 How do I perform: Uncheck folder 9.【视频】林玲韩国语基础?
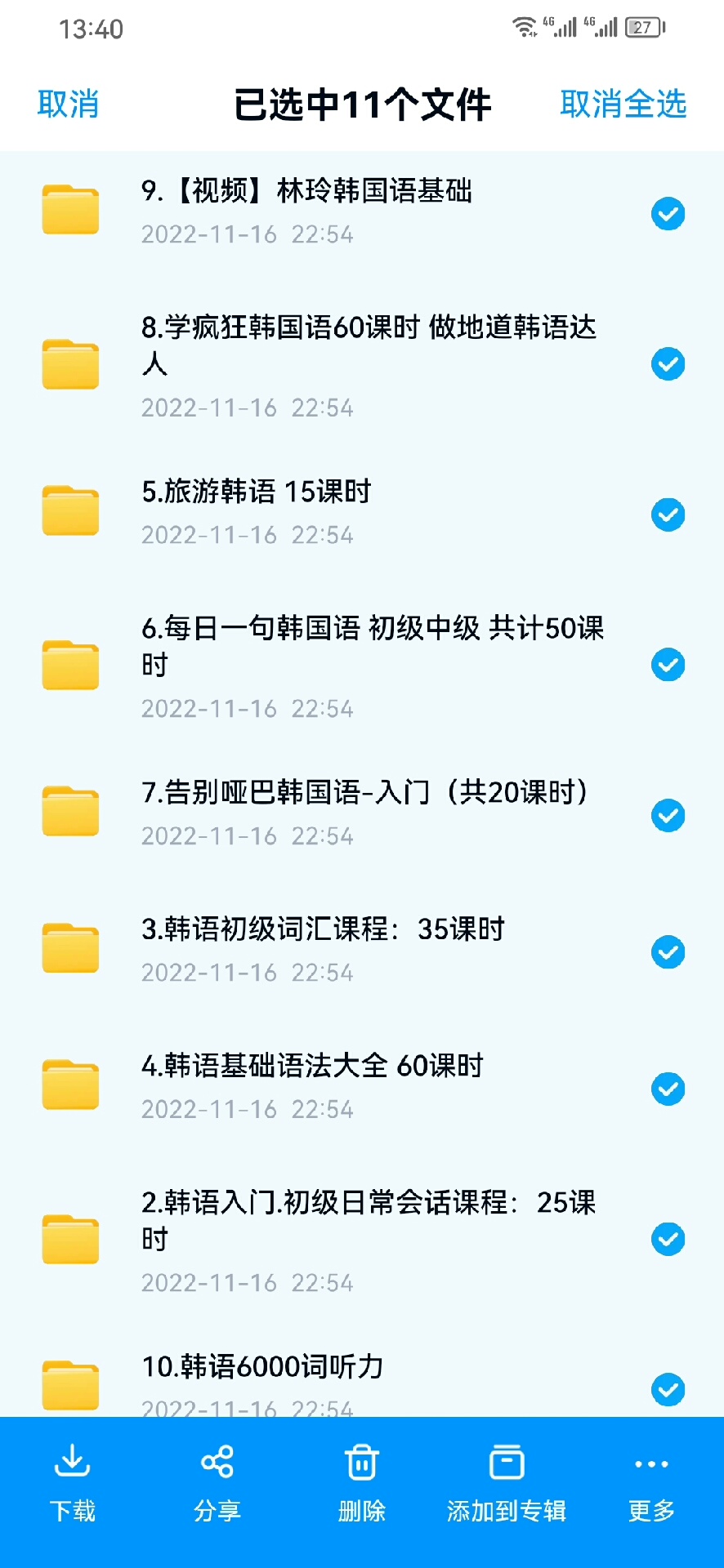(668, 214)
